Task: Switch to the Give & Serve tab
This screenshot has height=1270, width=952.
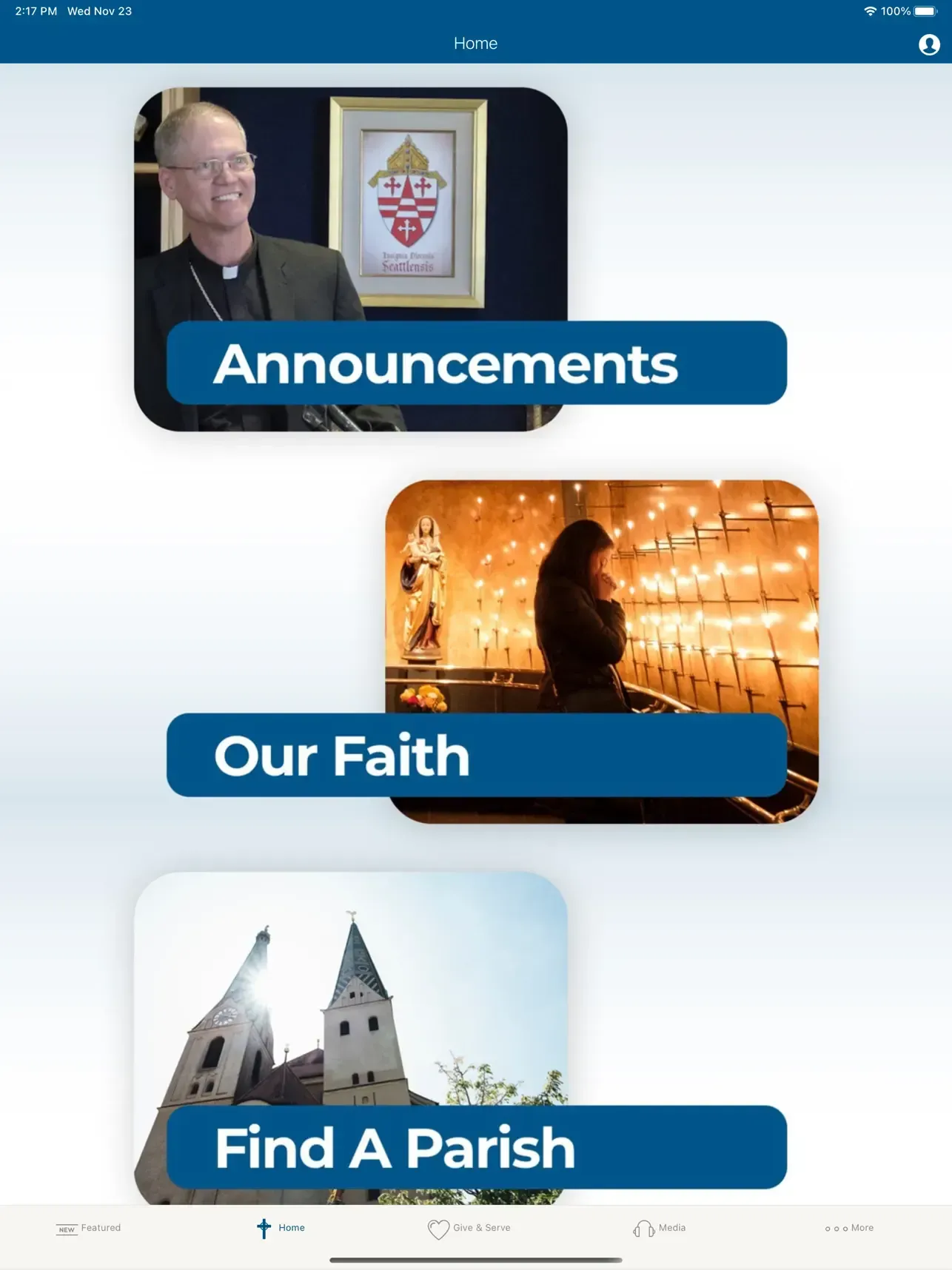Action: tap(469, 1228)
